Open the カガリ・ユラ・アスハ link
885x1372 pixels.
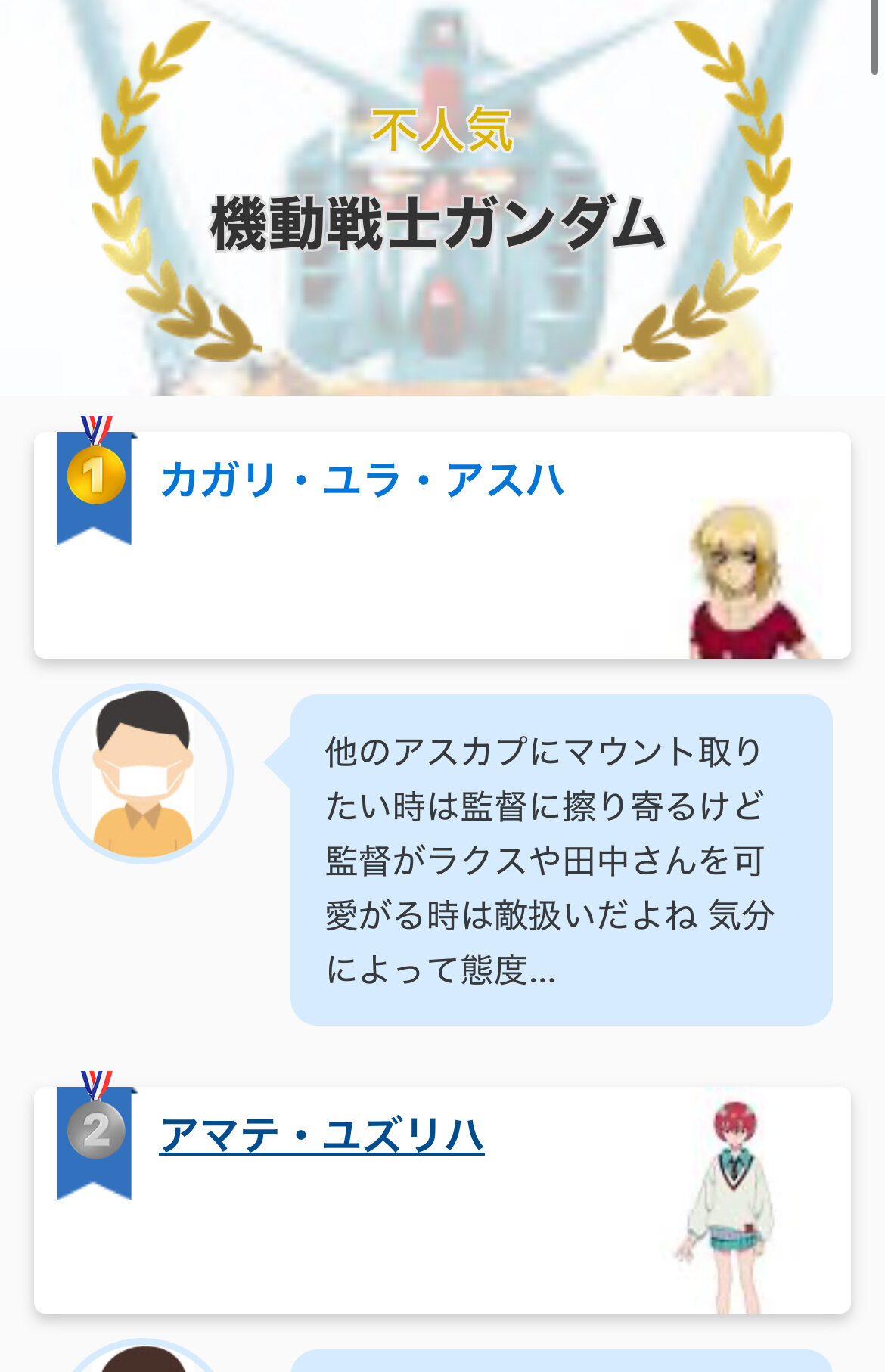(362, 480)
